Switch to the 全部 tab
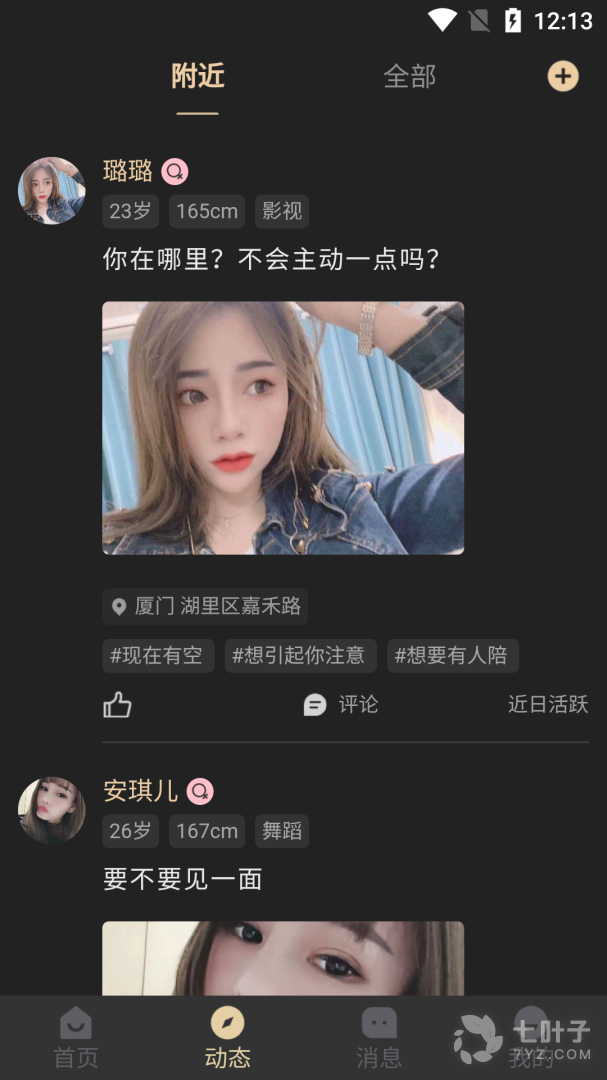The width and height of the screenshot is (607, 1080). [x=409, y=77]
